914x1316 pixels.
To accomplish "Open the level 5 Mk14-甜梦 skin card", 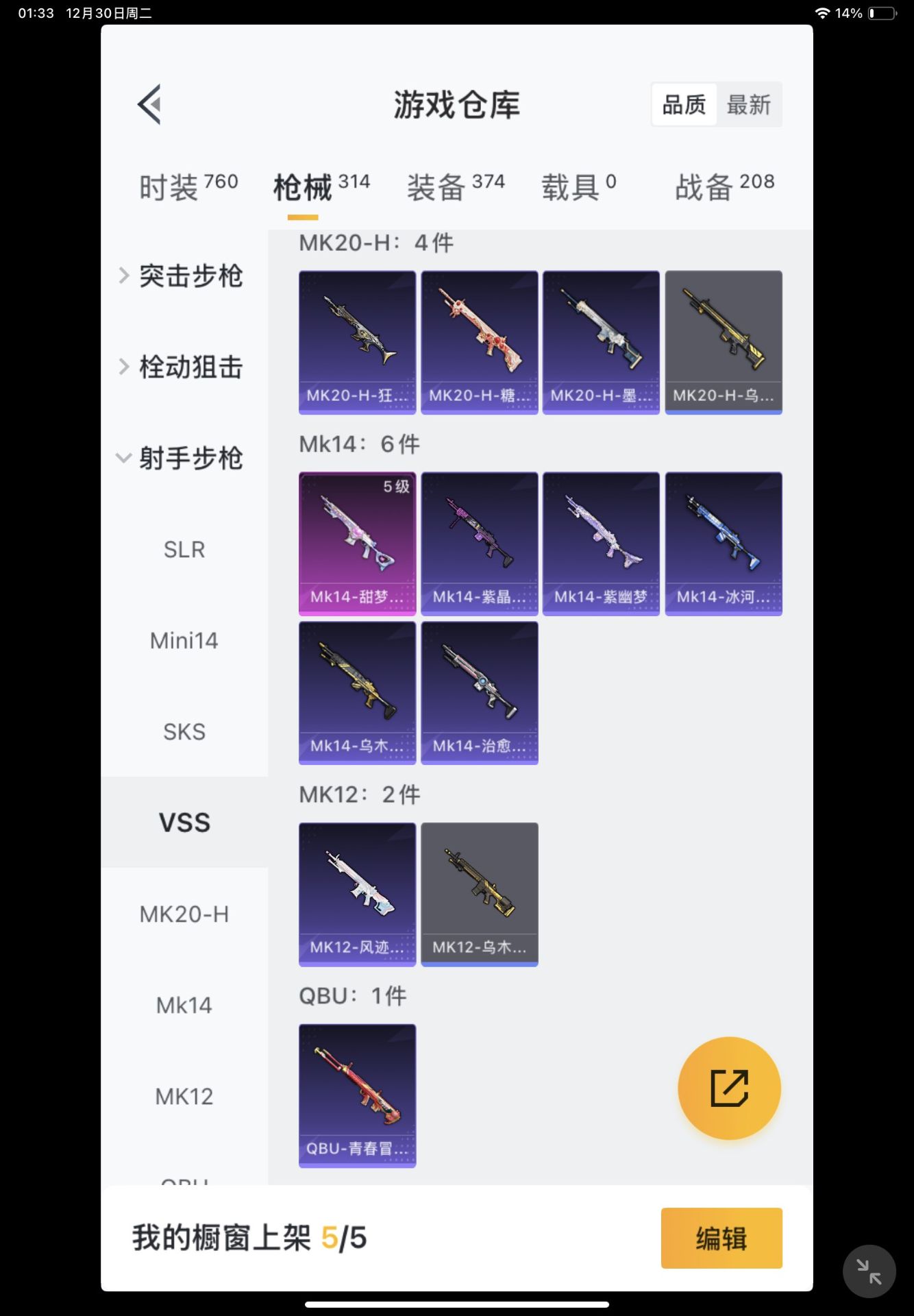I will point(357,543).
